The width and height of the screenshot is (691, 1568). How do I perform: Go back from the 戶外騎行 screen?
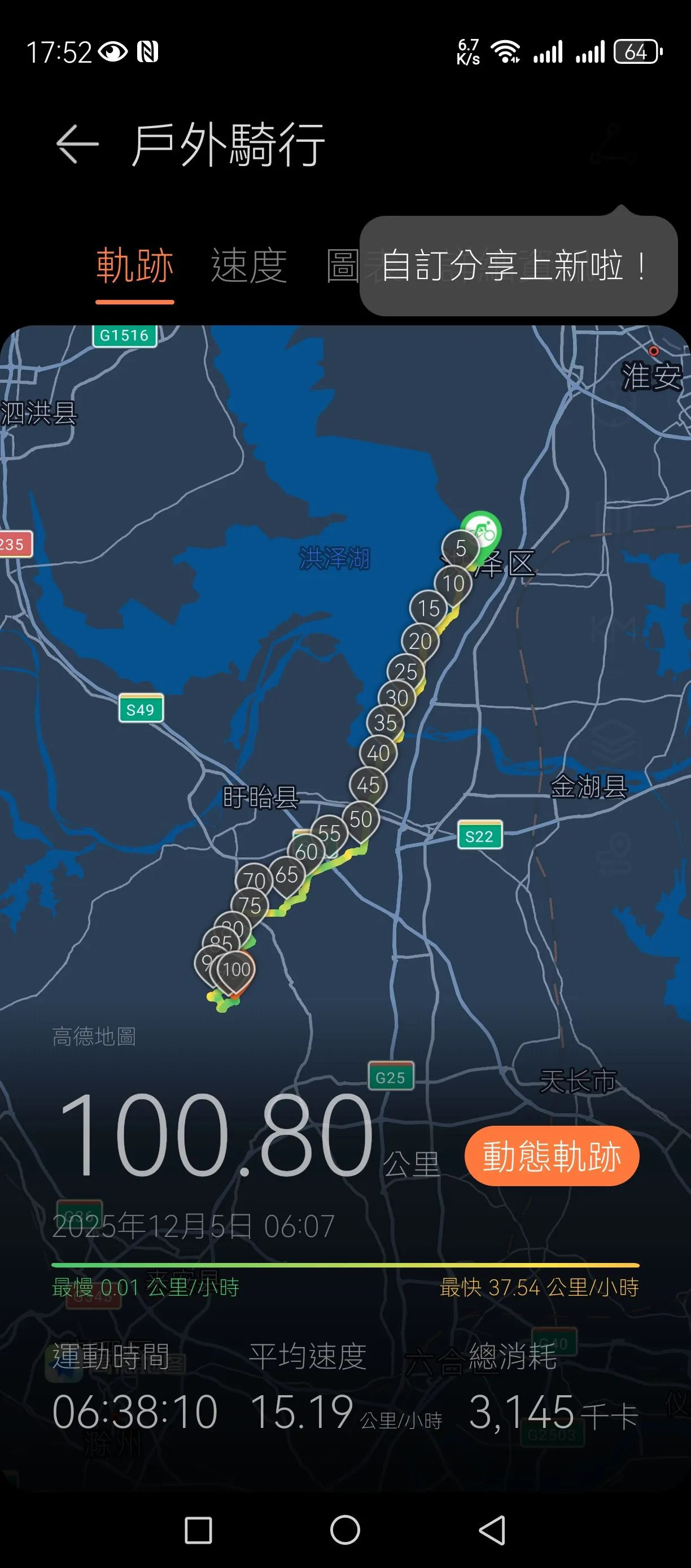coord(77,144)
